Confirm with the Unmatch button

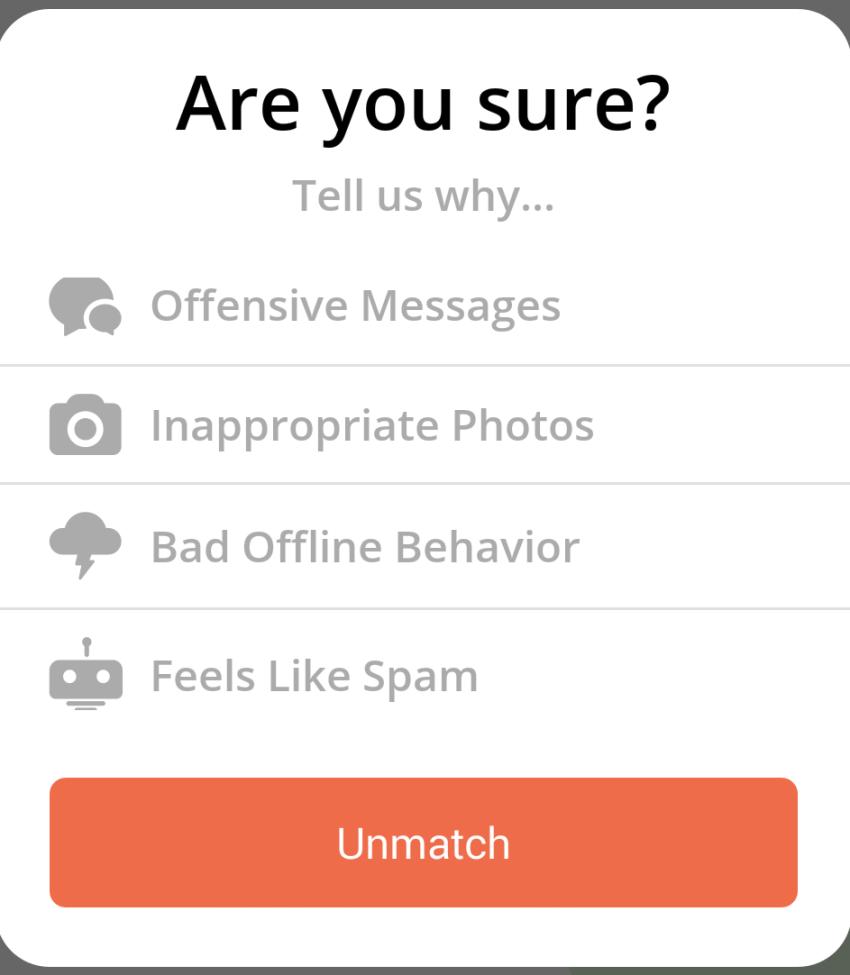(x=423, y=843)
